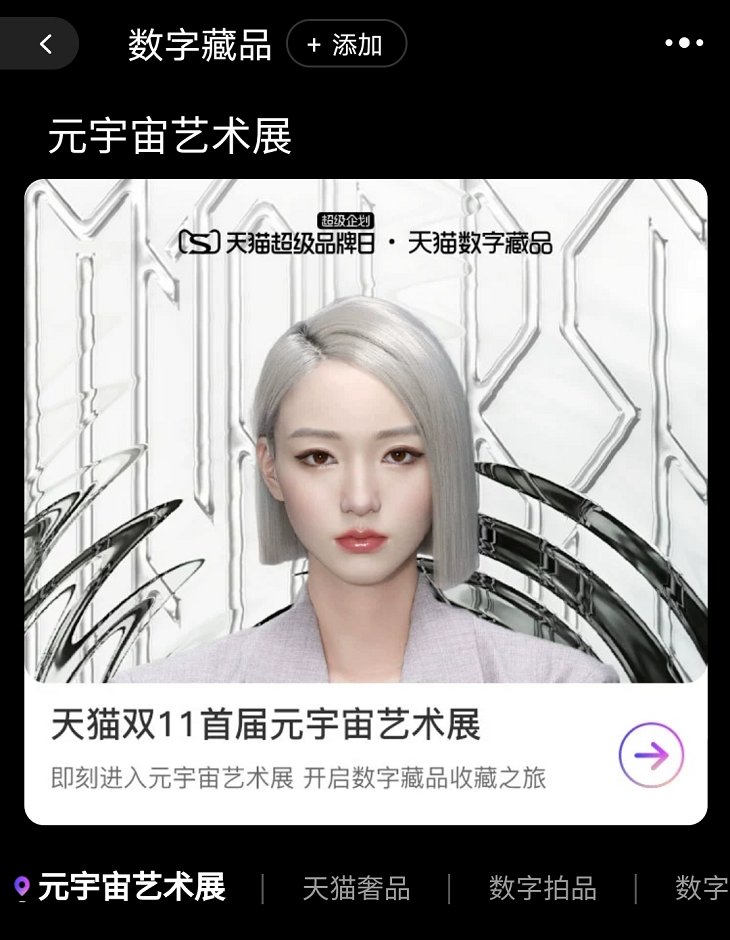Screen dimensions: 730x940
Task: Switch to the 天猫奢品 tab
Action: [x=356, y=888]
